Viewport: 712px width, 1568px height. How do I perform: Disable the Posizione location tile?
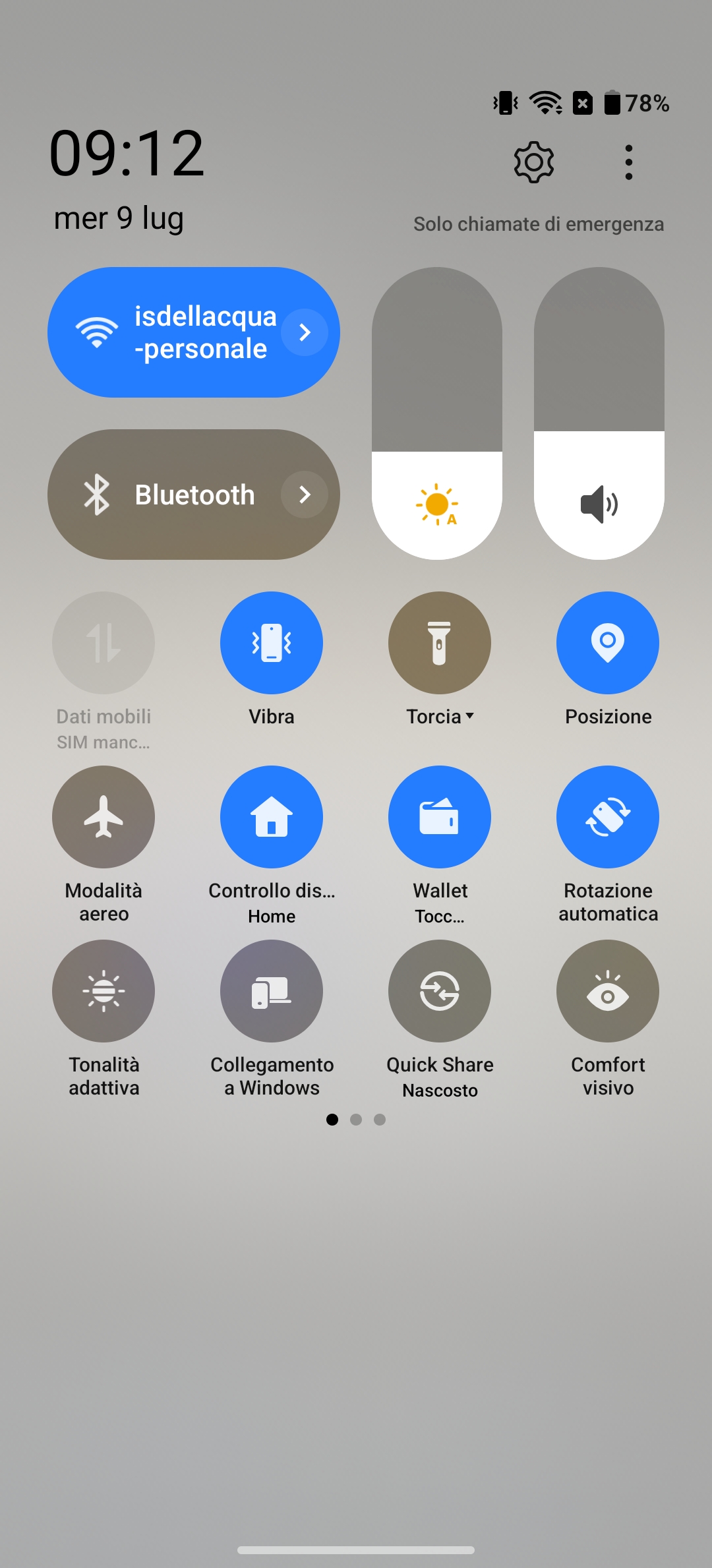pyautogui.click(x=608, y=643)
